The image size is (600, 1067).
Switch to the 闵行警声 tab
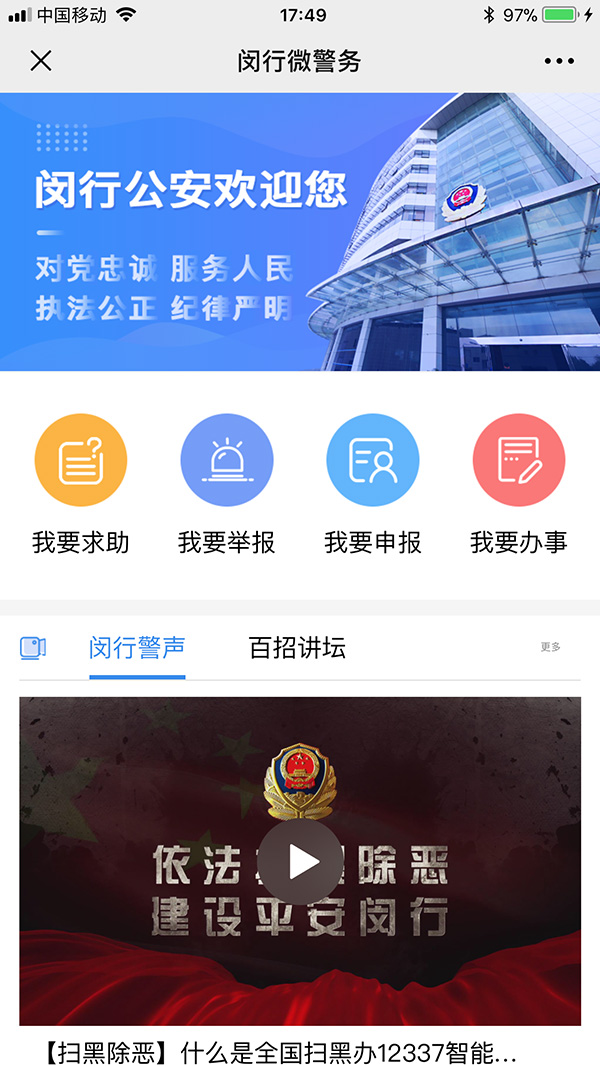[137, 647]
